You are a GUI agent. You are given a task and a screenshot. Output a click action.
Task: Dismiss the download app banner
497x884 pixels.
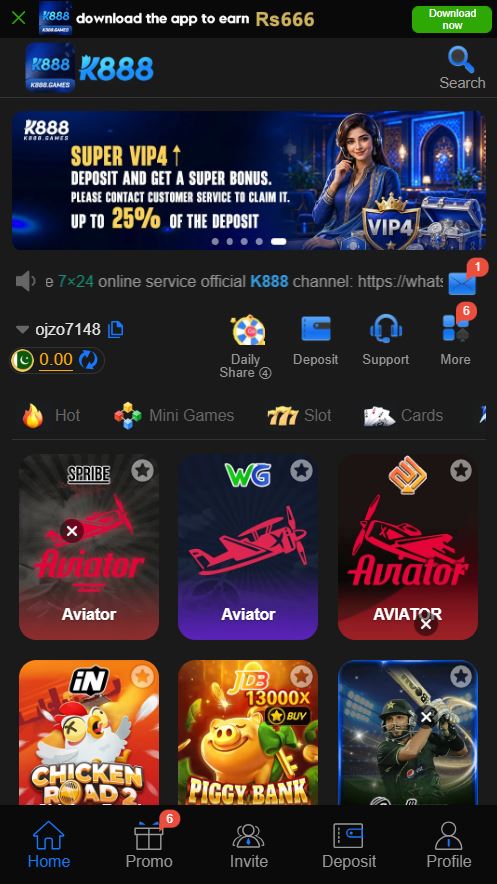19,17
